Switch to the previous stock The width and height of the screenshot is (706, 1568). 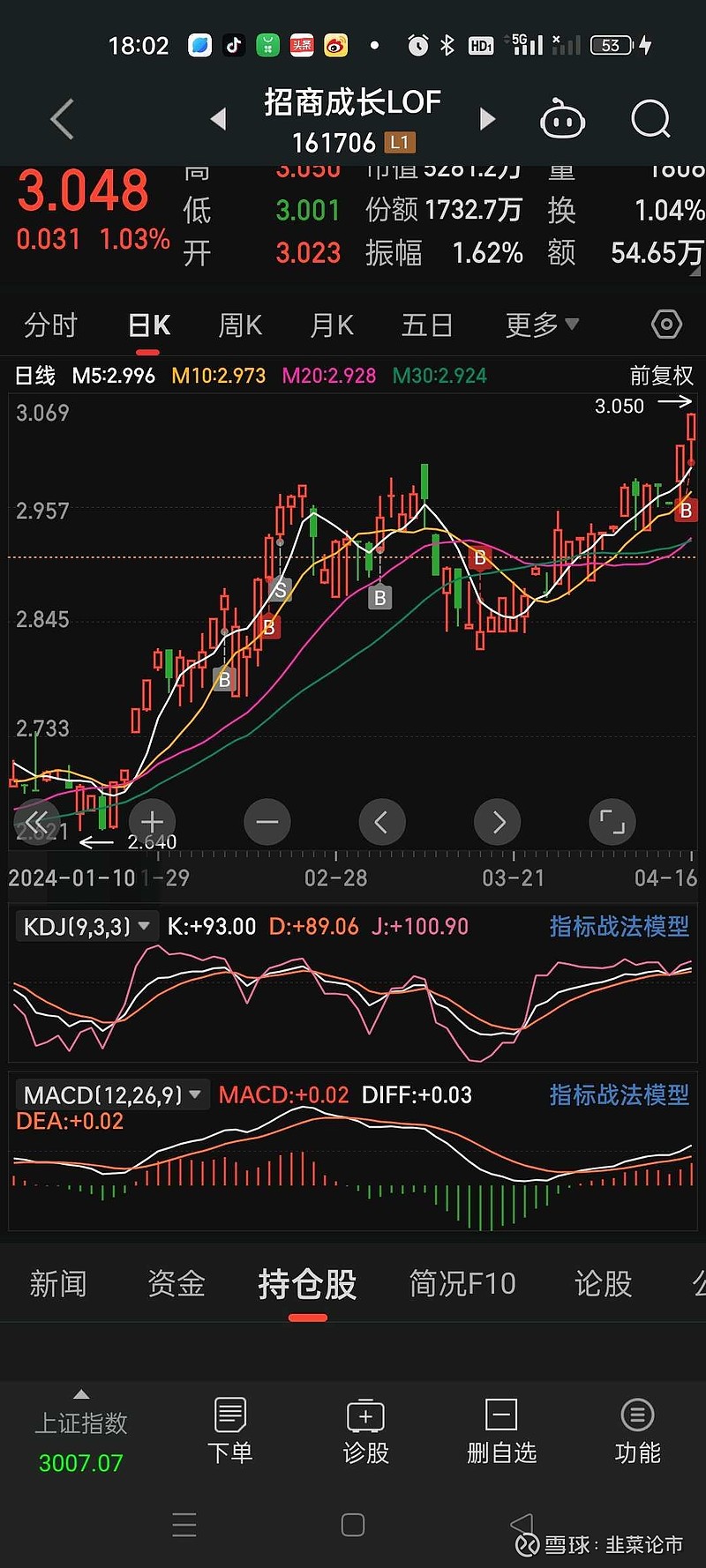(x=219, y=119)
